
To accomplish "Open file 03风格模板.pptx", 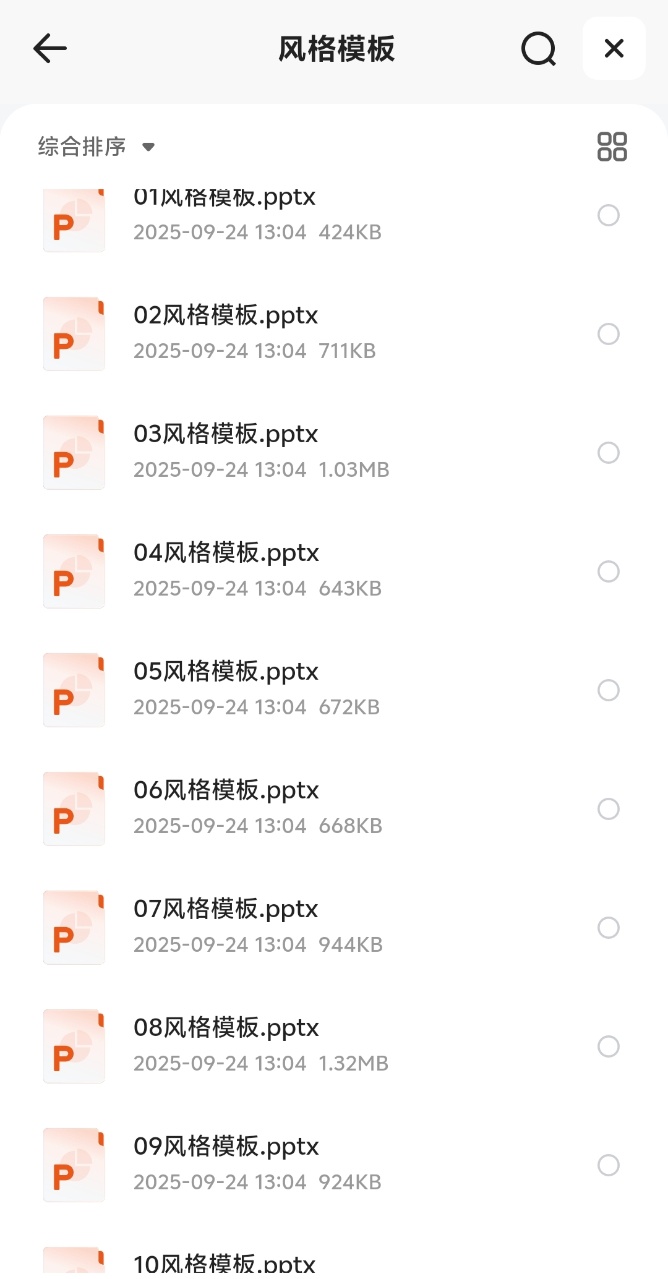I will [226, 435].
